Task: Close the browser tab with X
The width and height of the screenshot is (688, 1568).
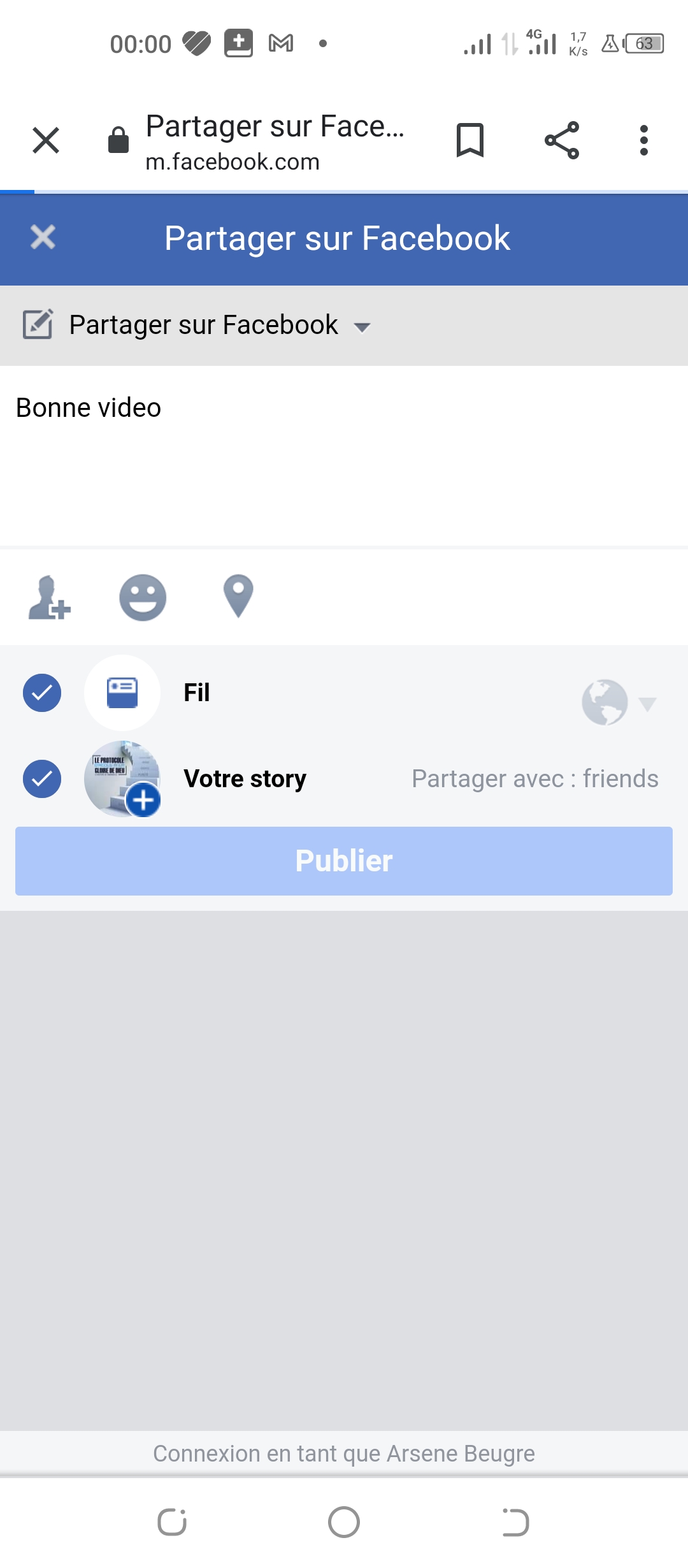Action: coord(46,140)
